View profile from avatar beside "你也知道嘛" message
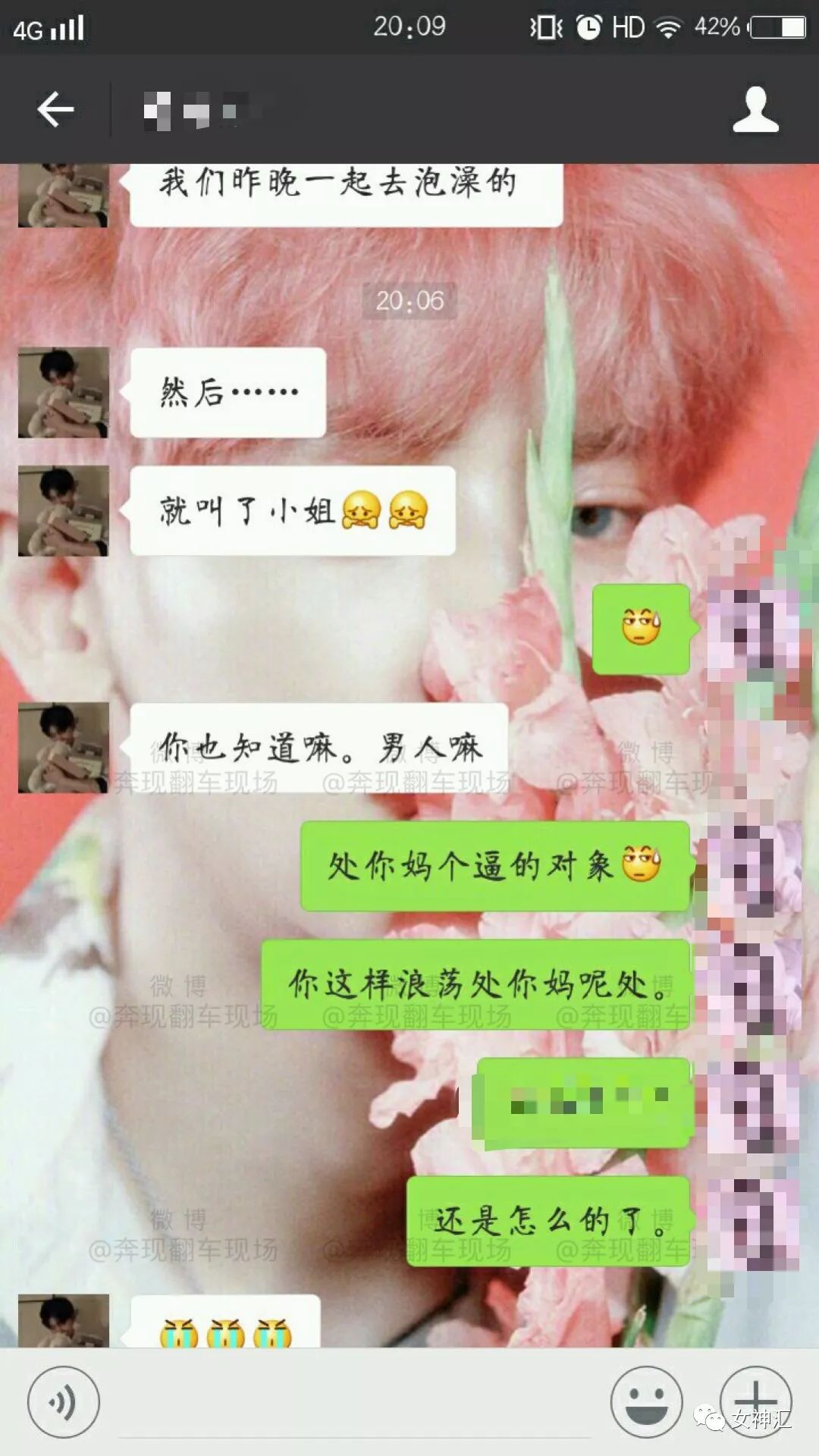 tap(64, 748)
